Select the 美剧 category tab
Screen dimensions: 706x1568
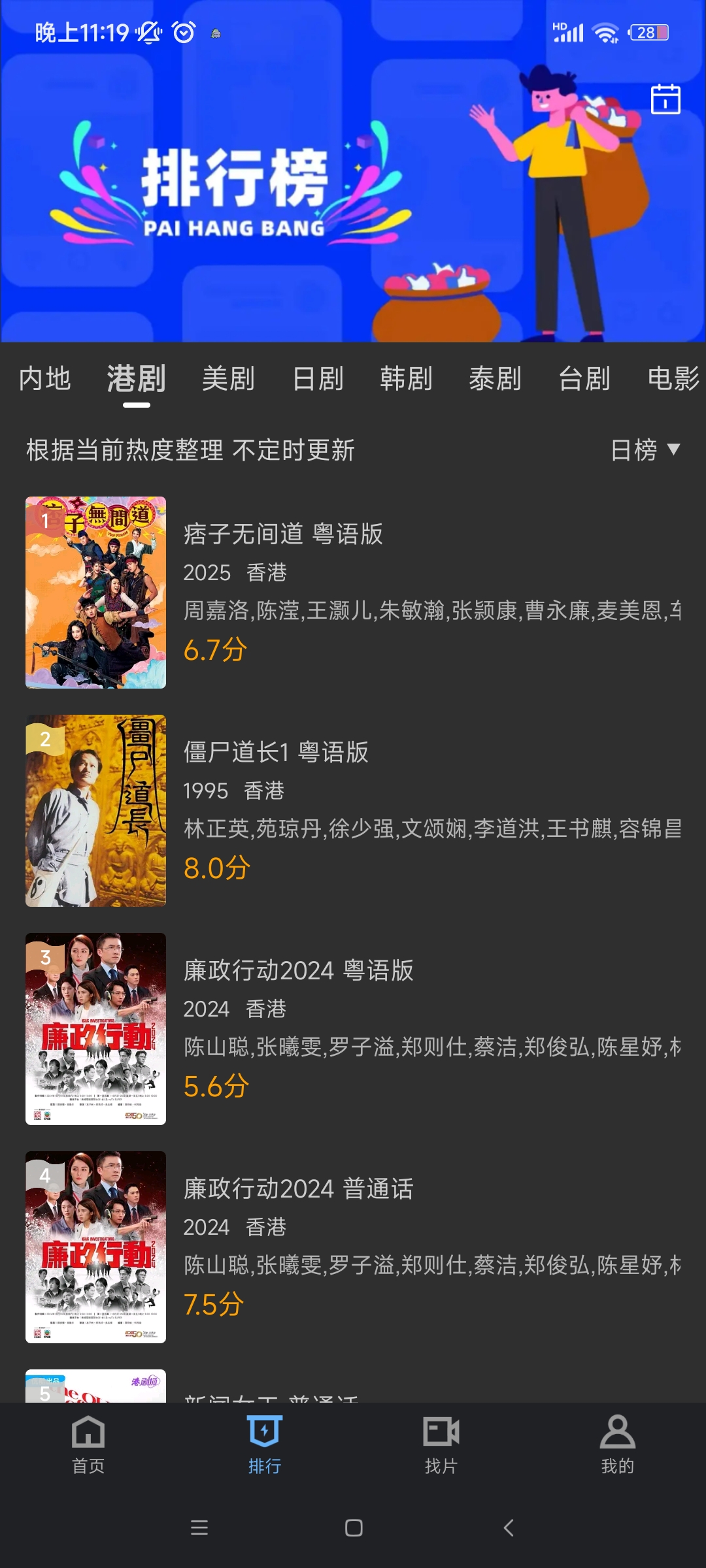tap(228, 379)
